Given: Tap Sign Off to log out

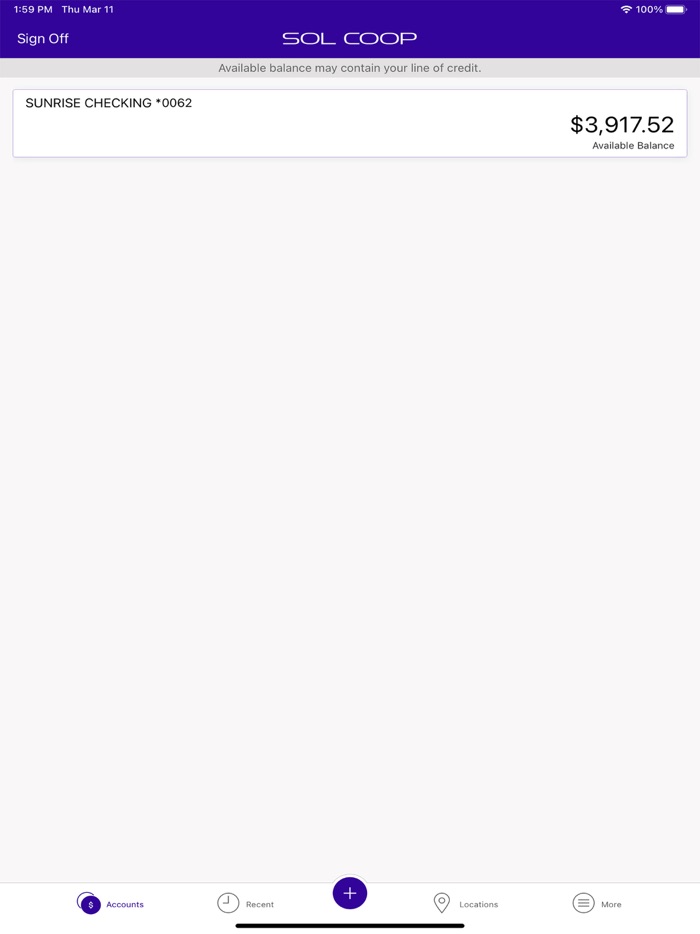Looking at the screenshot, I should coord(43,39).
